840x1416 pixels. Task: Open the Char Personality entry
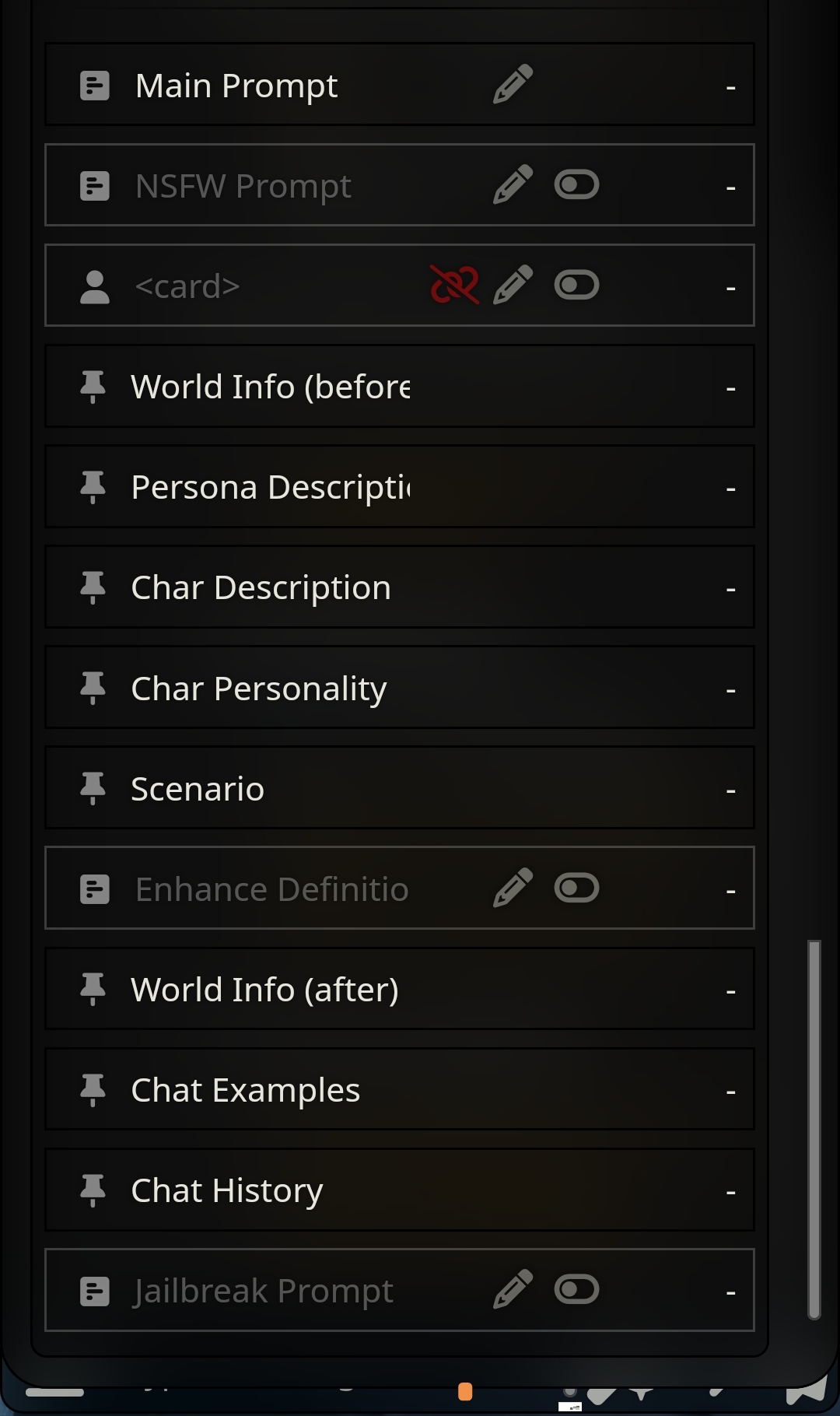pyautogui.click(x=258, y=689)
